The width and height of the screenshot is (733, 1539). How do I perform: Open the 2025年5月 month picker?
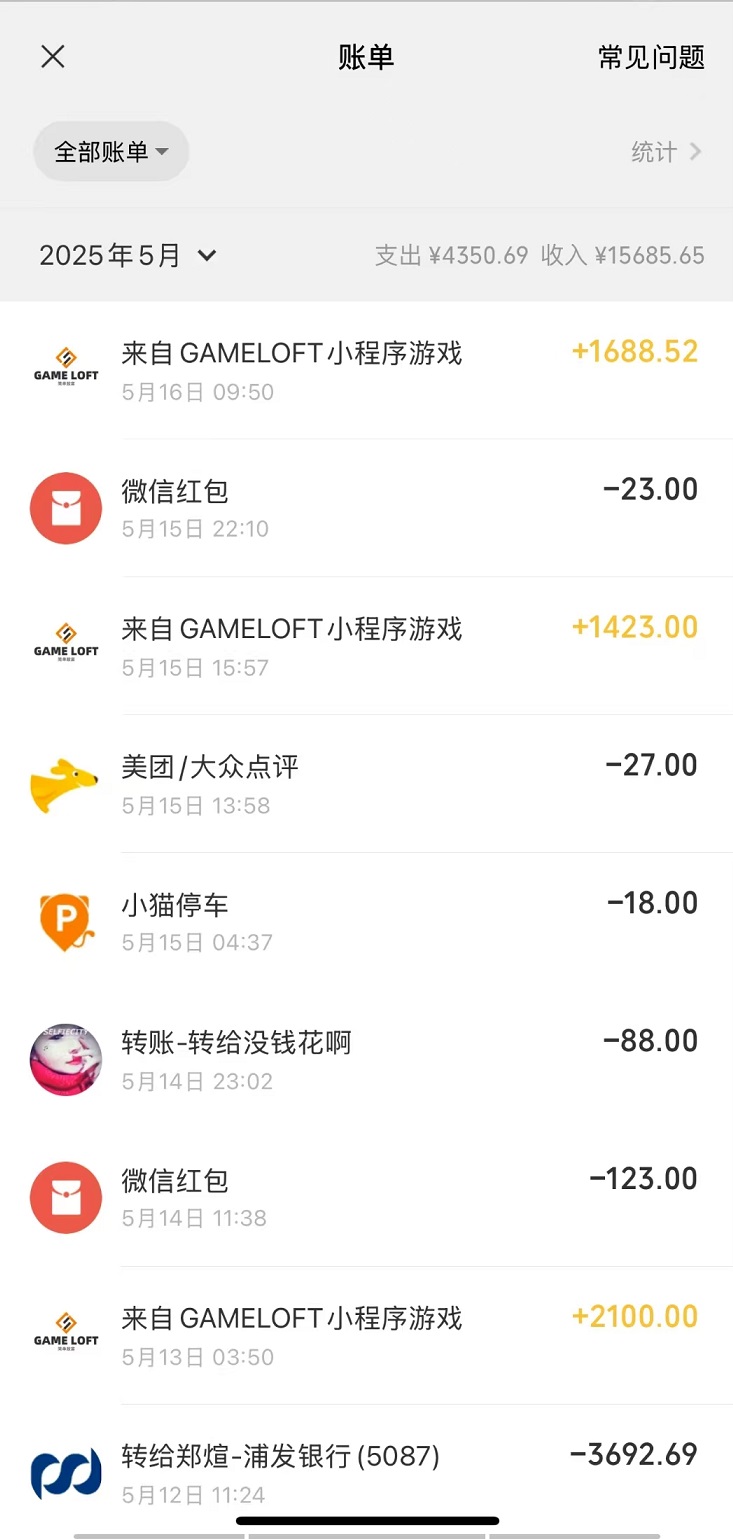128,255
